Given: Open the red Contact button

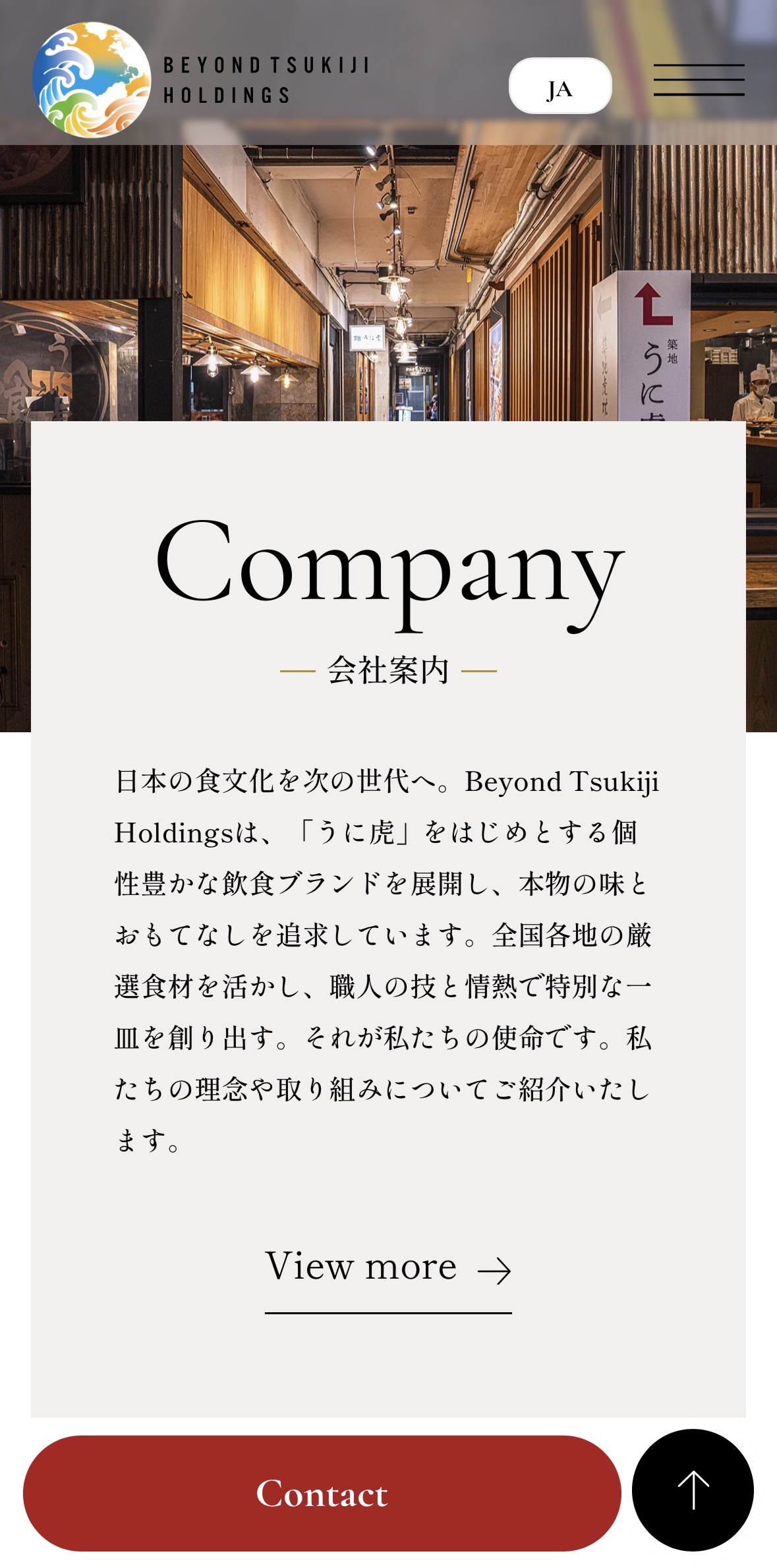Looking at the screenshot, I should [322, 1492].
